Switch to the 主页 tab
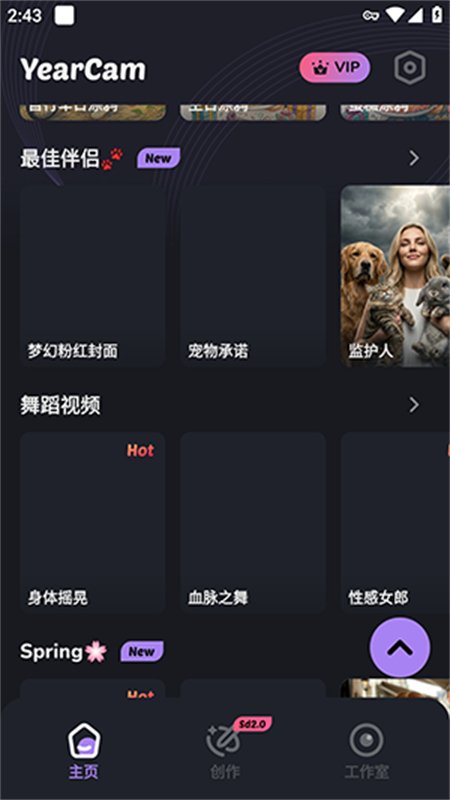 tap(84, 750)
